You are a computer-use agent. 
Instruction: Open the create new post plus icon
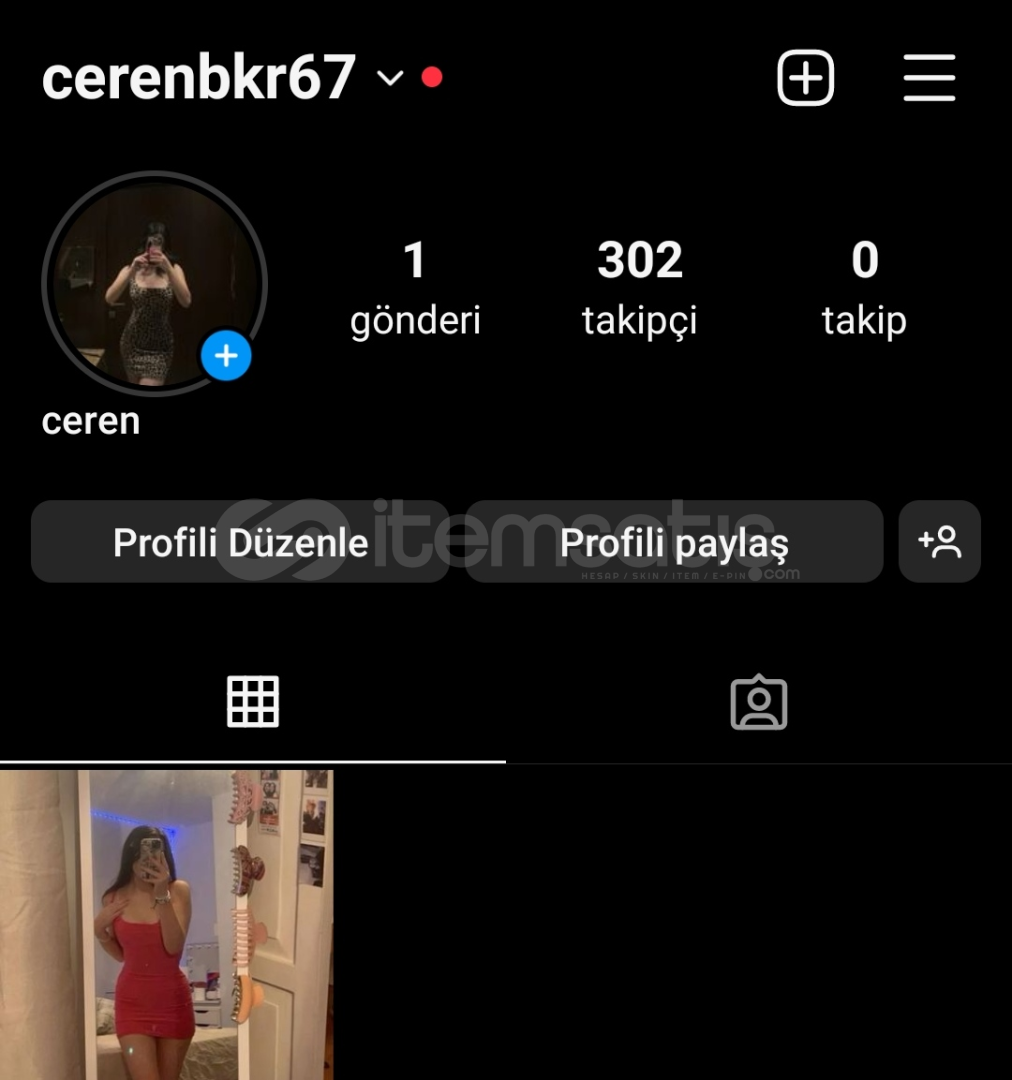pyautogui.click(x=805, y=77)
